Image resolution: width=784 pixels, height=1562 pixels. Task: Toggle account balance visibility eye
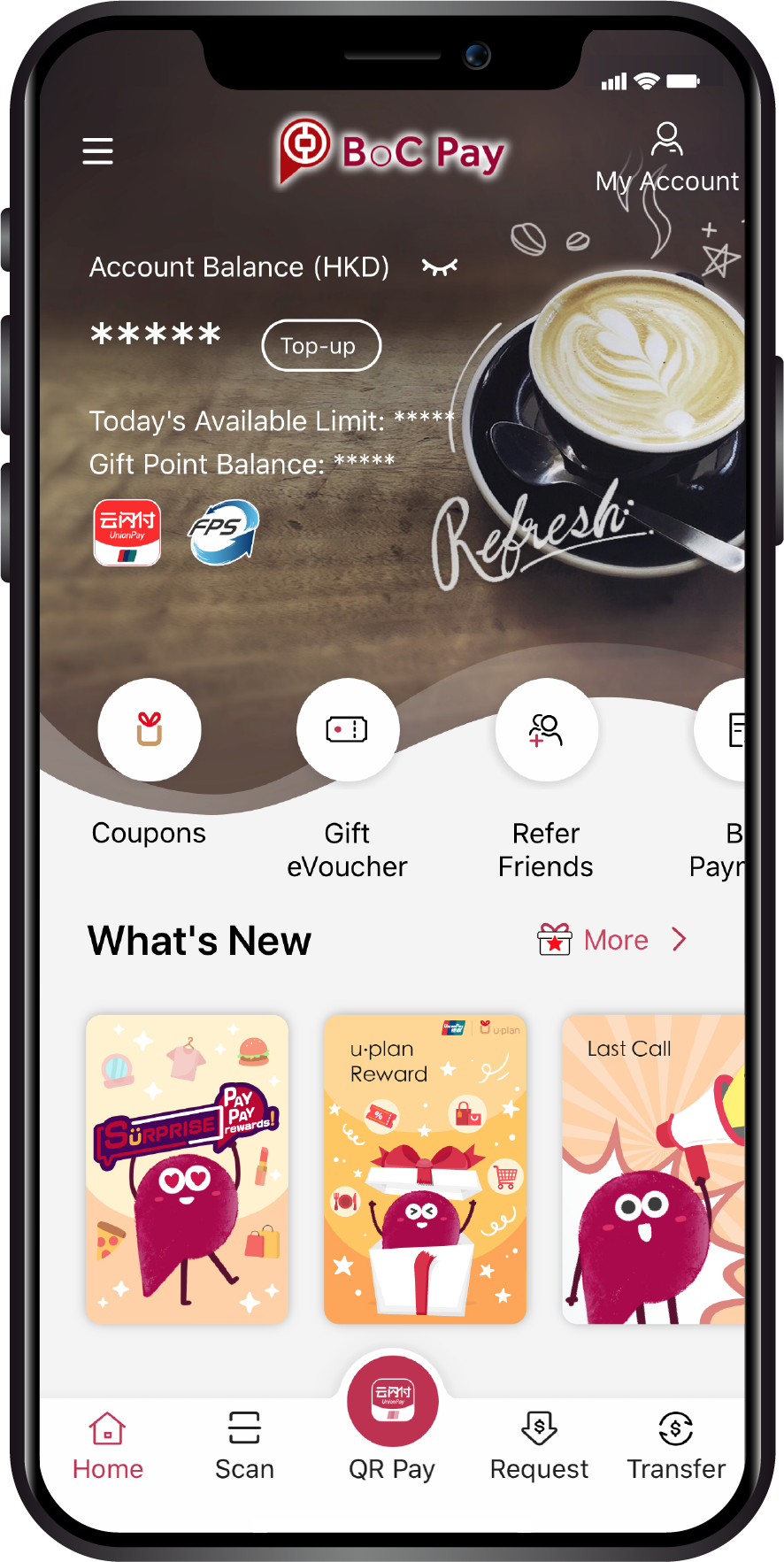[x=440, y=267]
